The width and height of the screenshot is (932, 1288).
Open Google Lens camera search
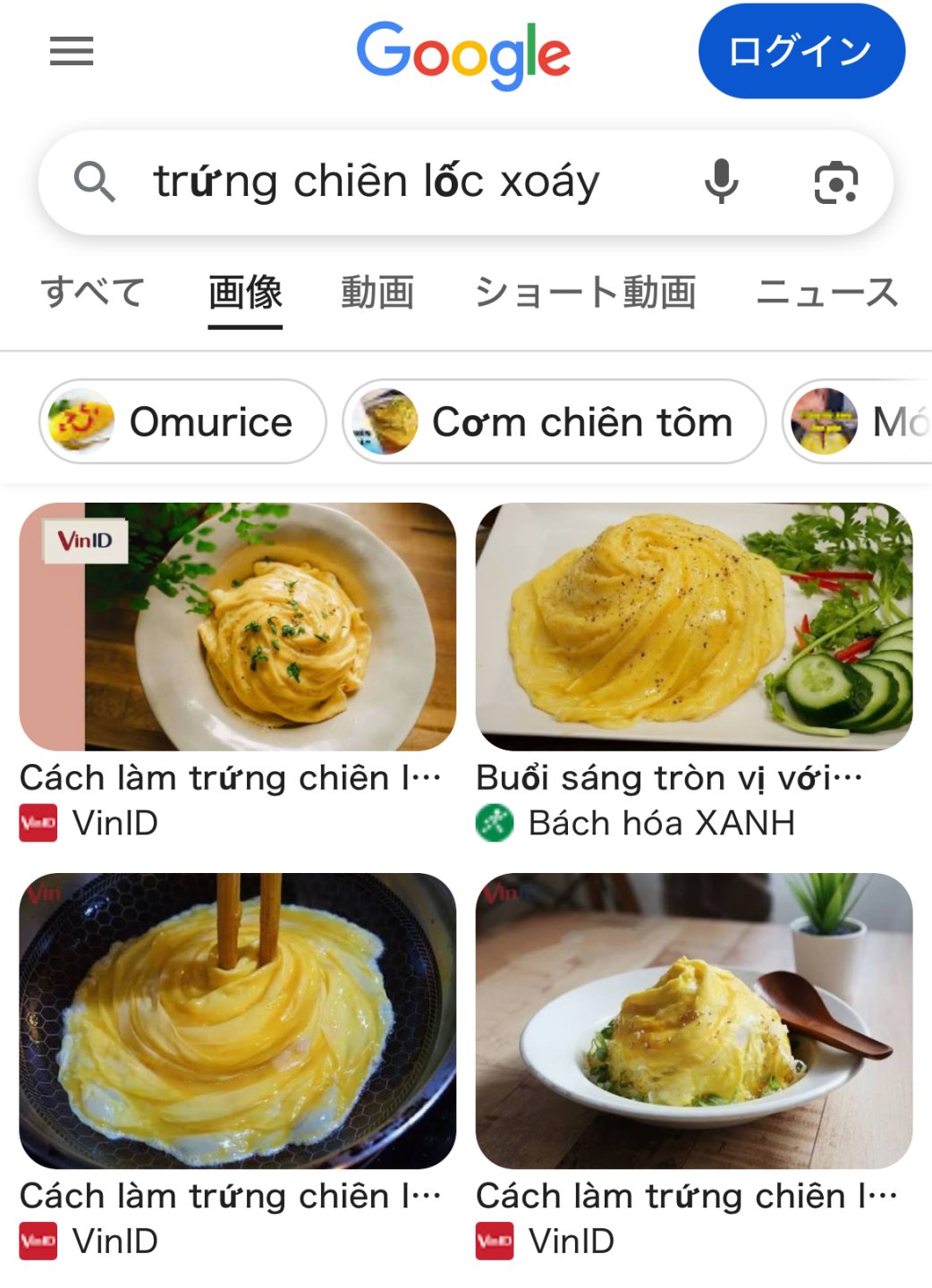[835, 182]
